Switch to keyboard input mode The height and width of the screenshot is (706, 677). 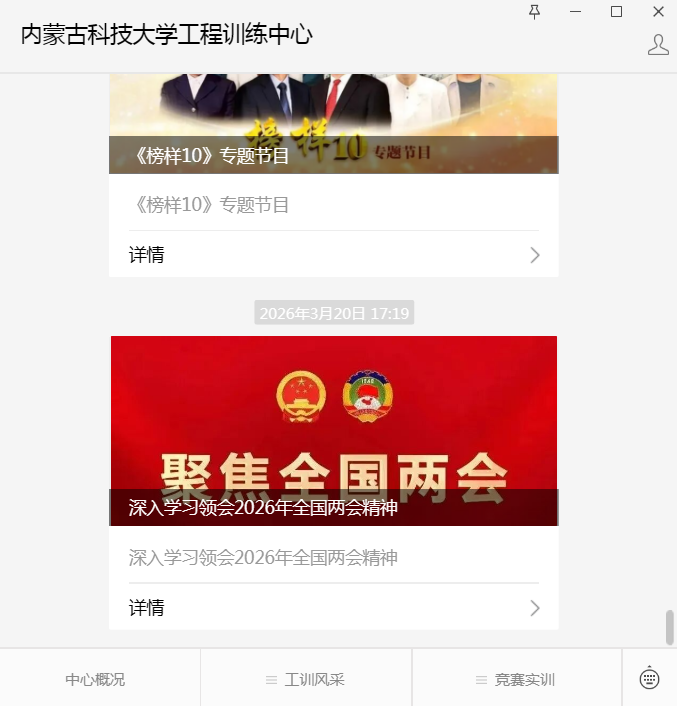pyautogui.click(x=649, y=679)
